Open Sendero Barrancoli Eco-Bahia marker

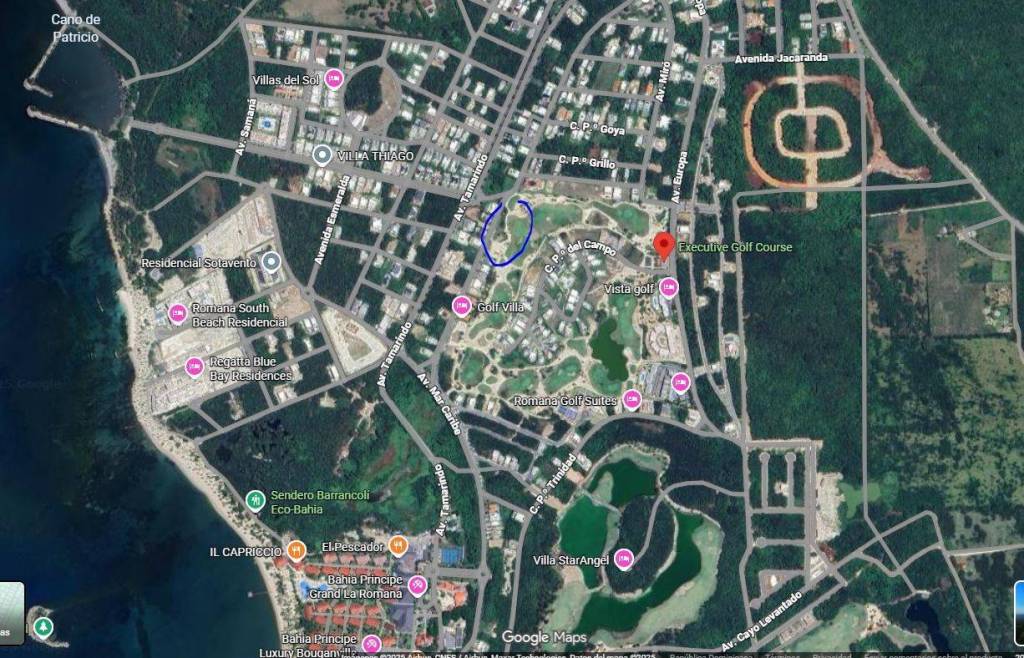pos(256,500)
